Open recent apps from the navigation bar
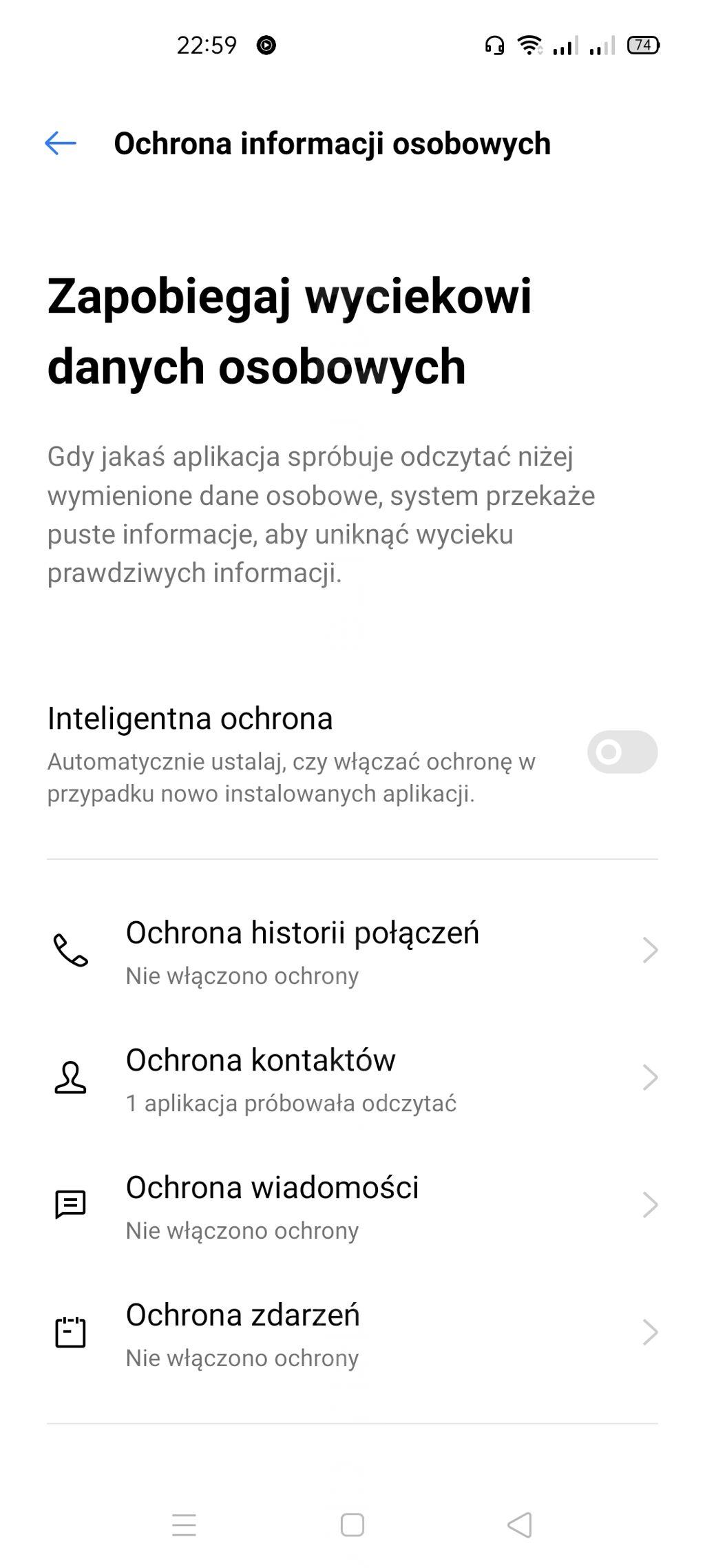The width and height of the screenshot is (705, 1568). [184, 1525]
